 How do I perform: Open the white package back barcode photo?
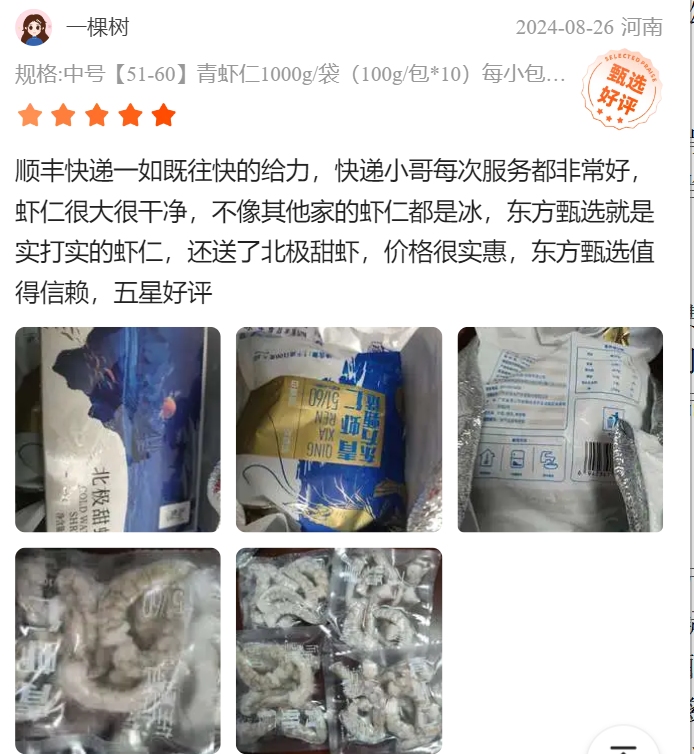point(560,429)
